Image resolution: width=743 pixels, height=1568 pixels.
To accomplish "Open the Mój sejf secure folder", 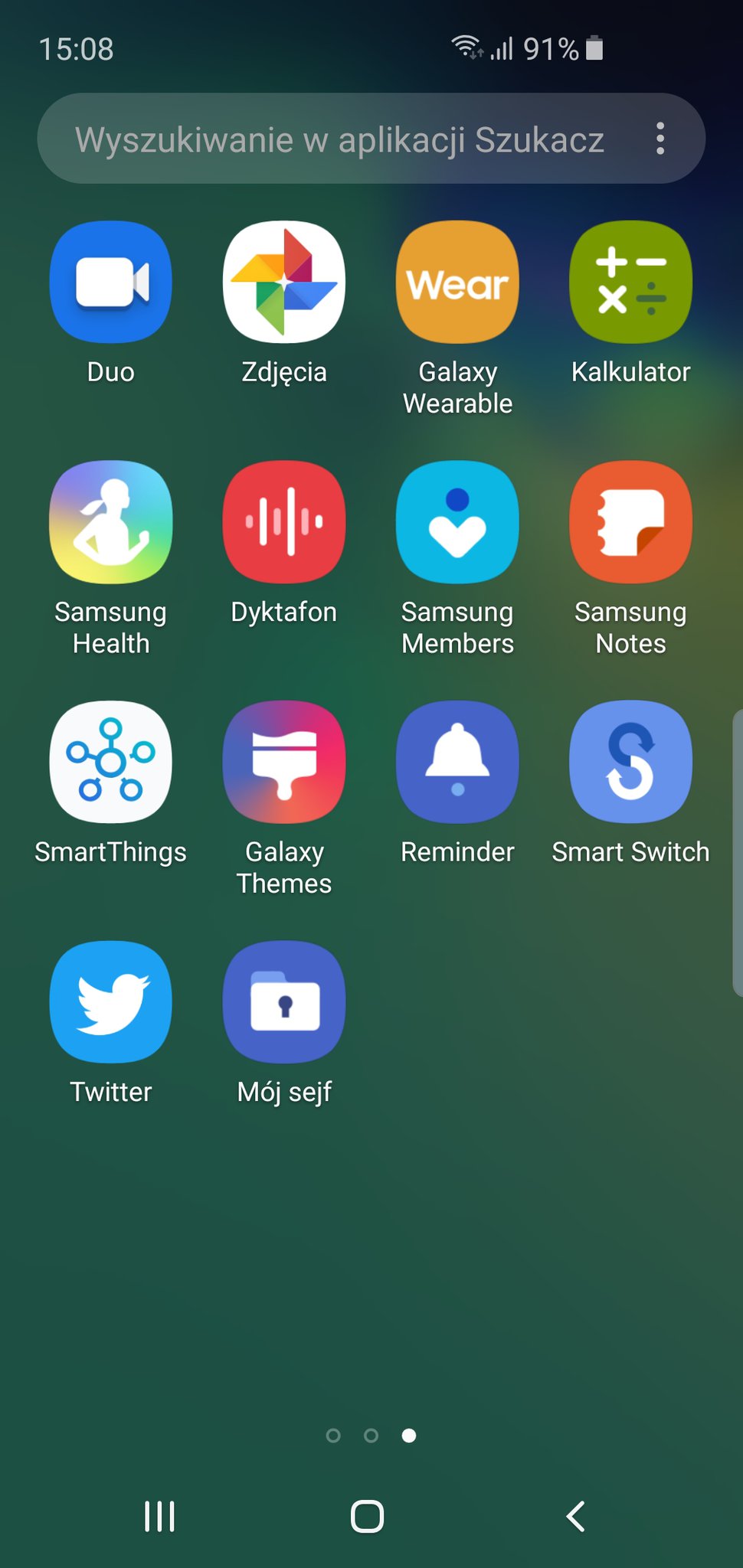I will click(x=284, y=1002).
